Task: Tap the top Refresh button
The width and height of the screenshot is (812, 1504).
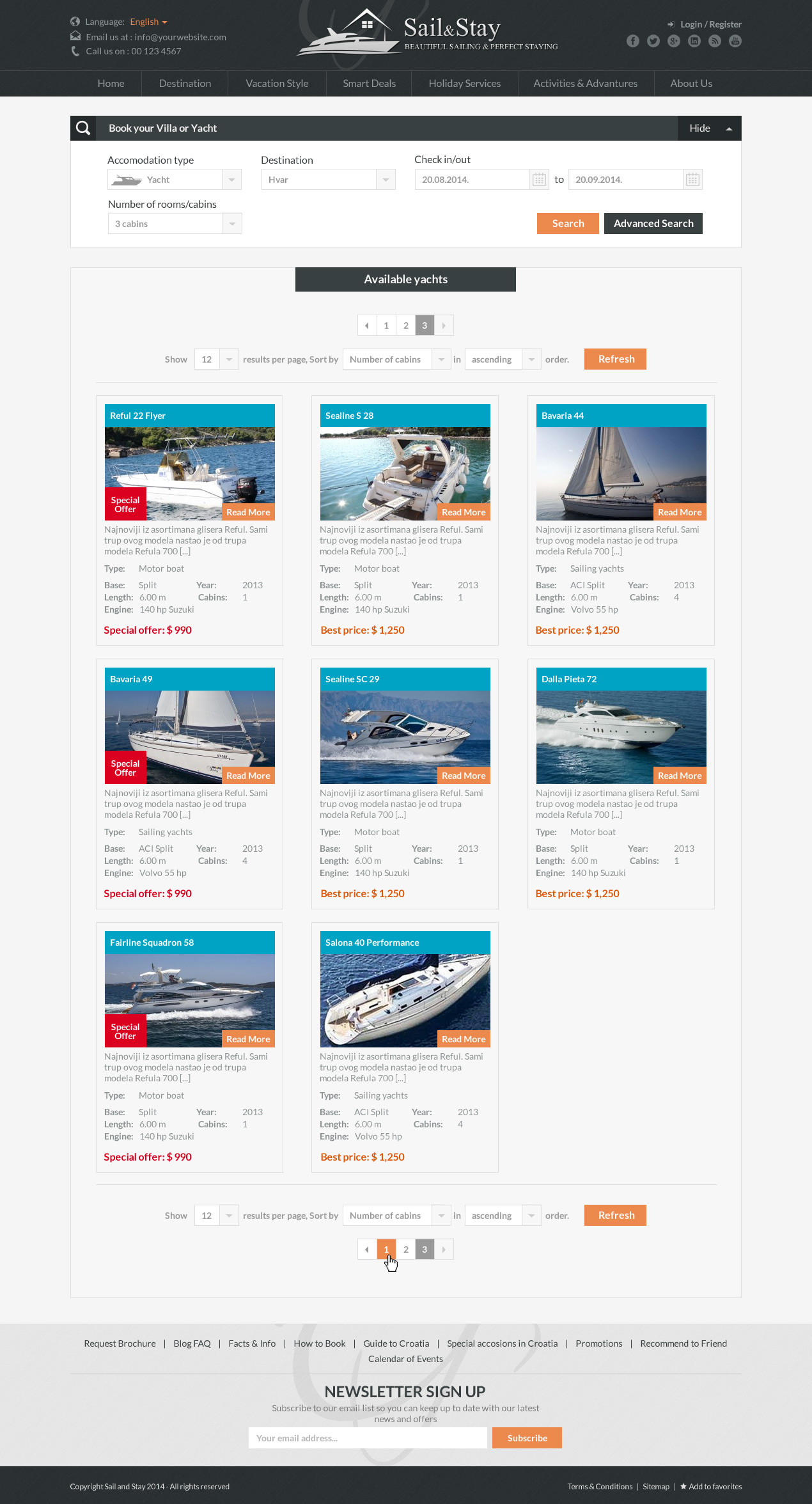Action: pos(615,359)
